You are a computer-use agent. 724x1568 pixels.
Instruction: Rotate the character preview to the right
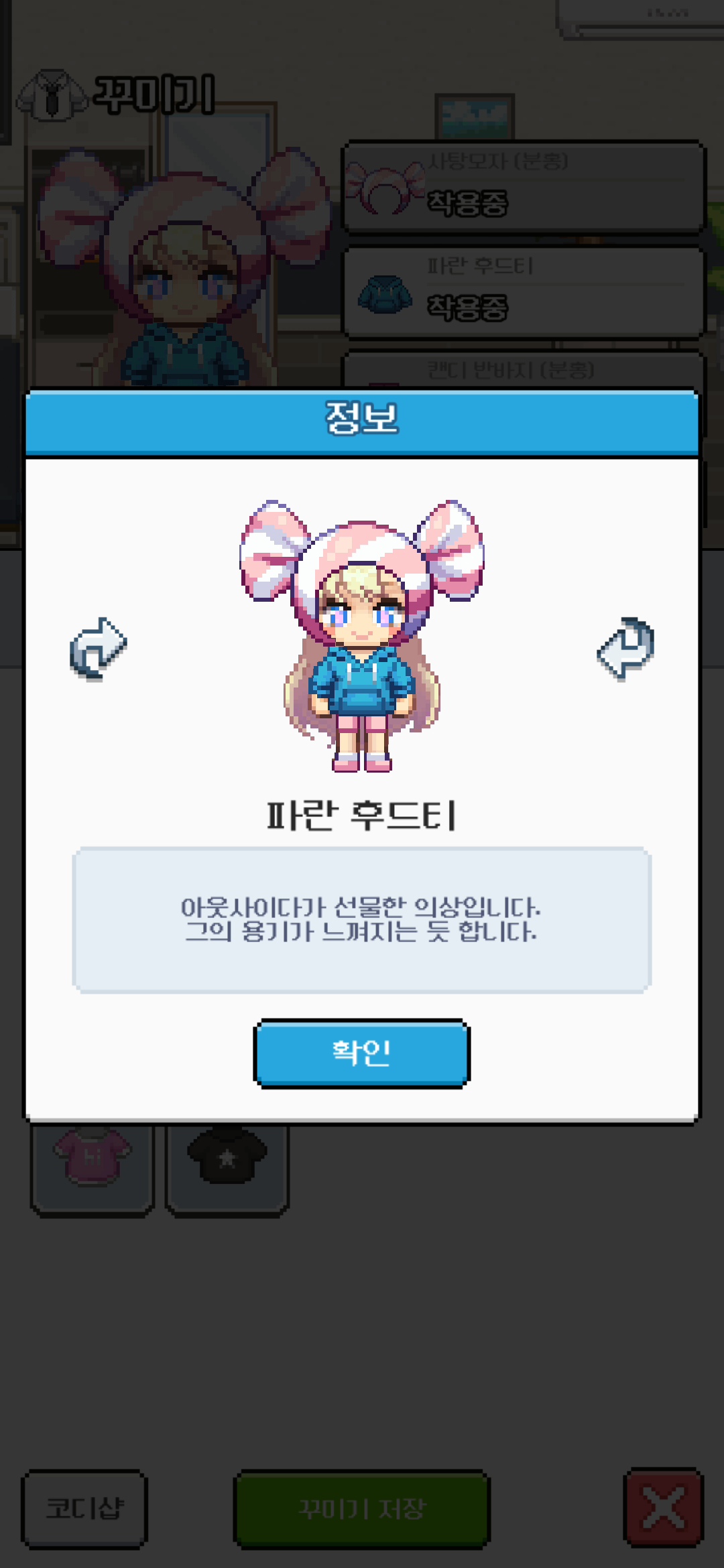click(625, 649)
